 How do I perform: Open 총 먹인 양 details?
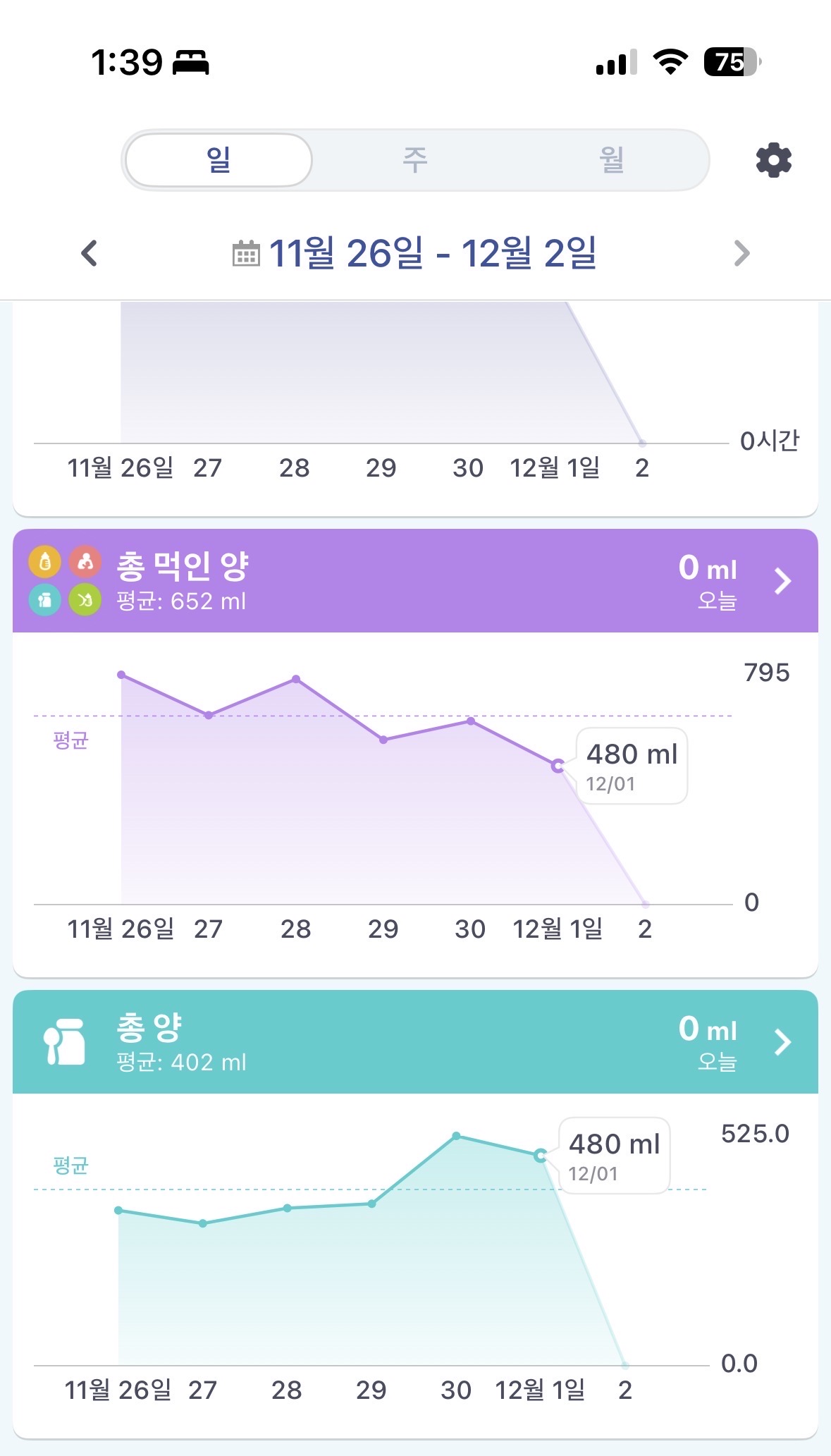click(782, 581)
